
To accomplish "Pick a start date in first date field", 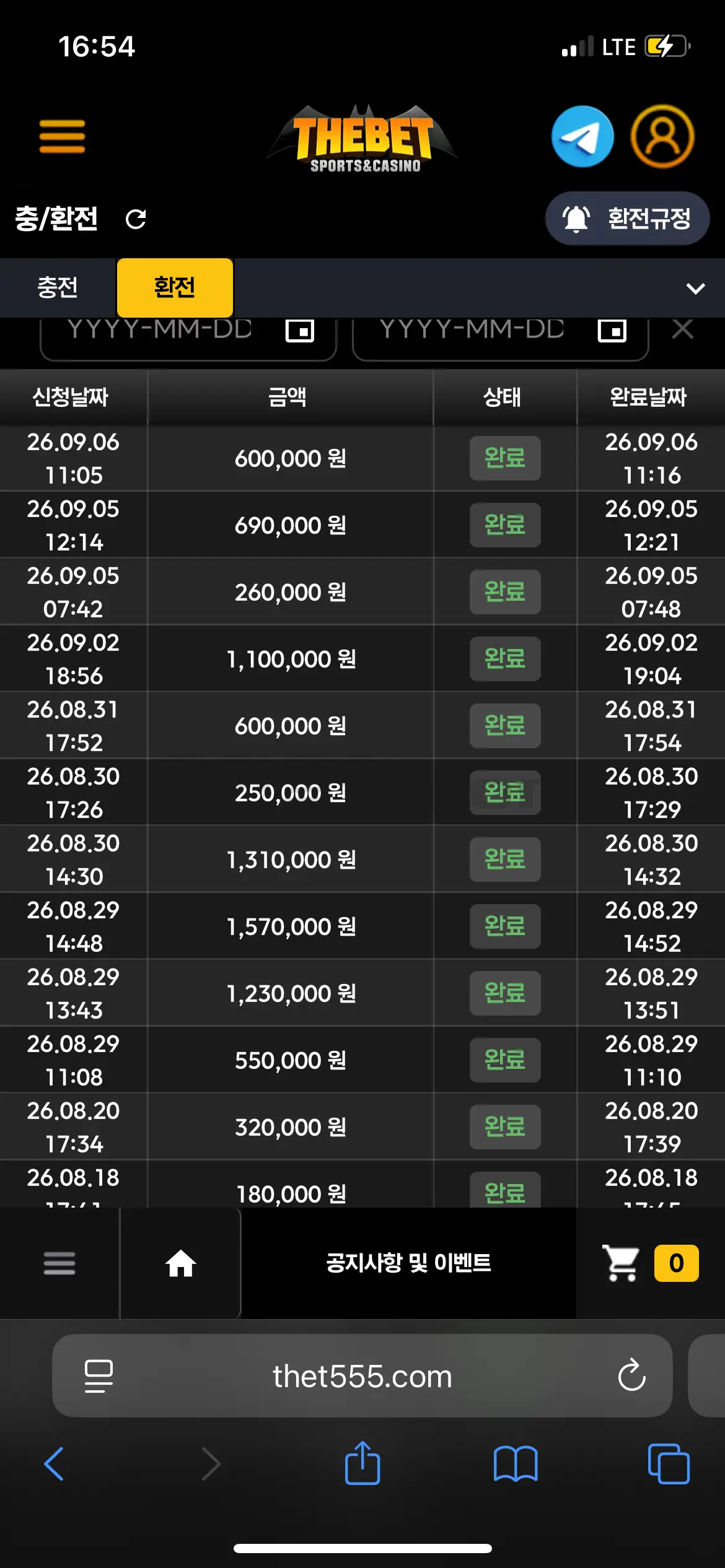I will pyautogui.click(x=188, y=336).
